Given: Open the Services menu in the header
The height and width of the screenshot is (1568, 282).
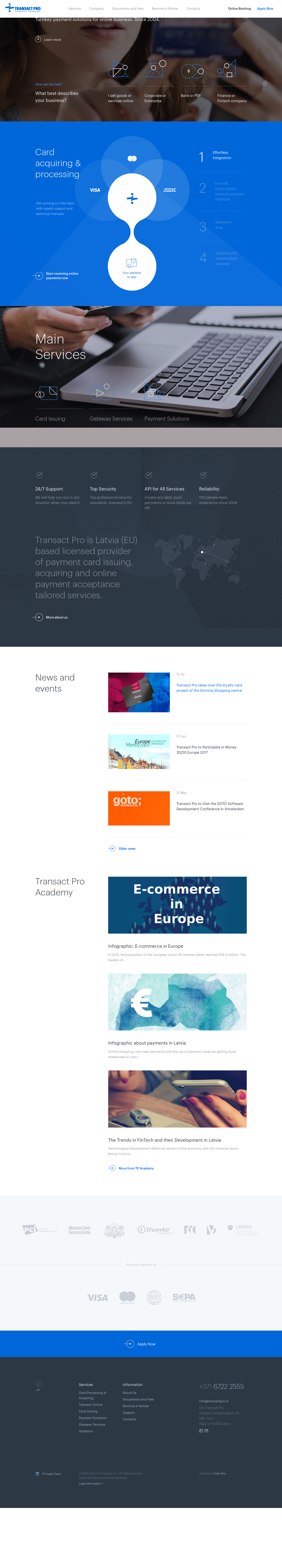Looking at the screenshot, I should point(75,9).
